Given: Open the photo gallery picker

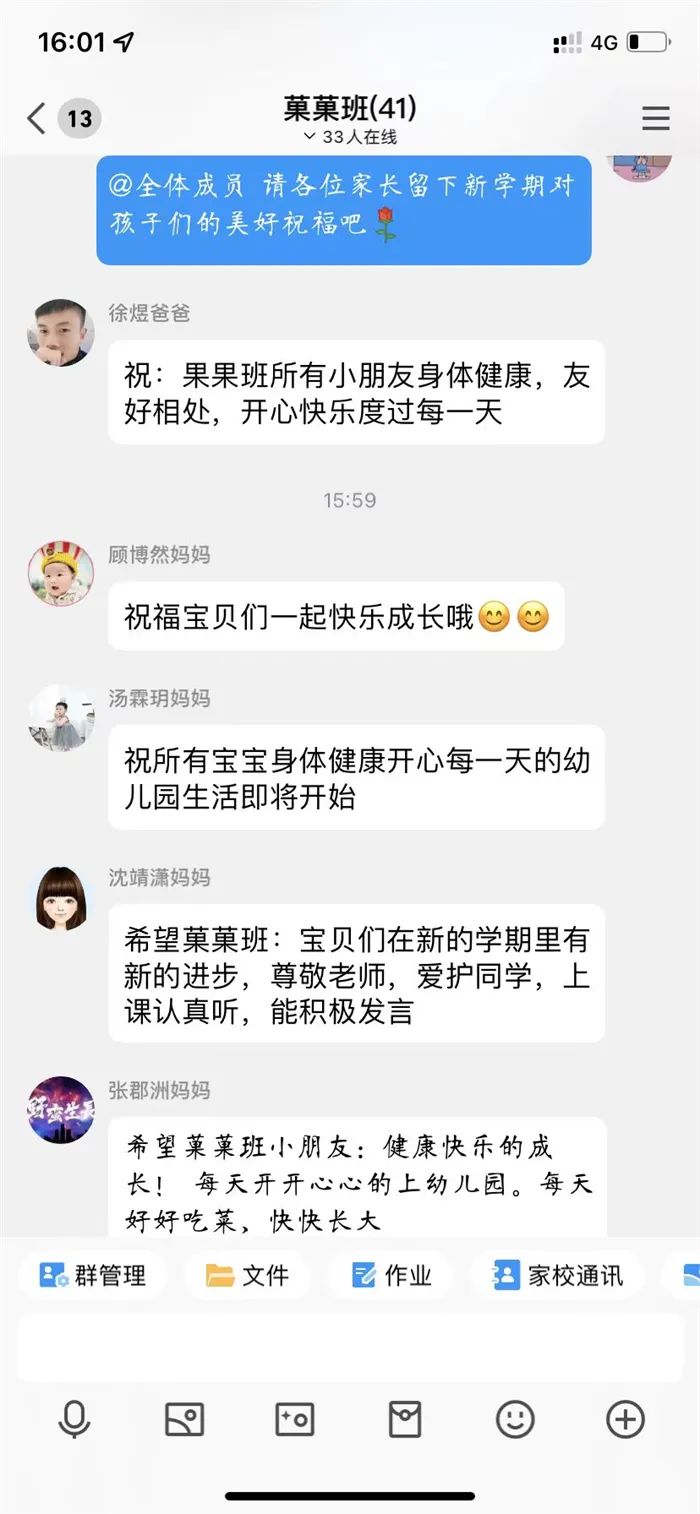Looking at the screenshot, I should coord(184,1419).
